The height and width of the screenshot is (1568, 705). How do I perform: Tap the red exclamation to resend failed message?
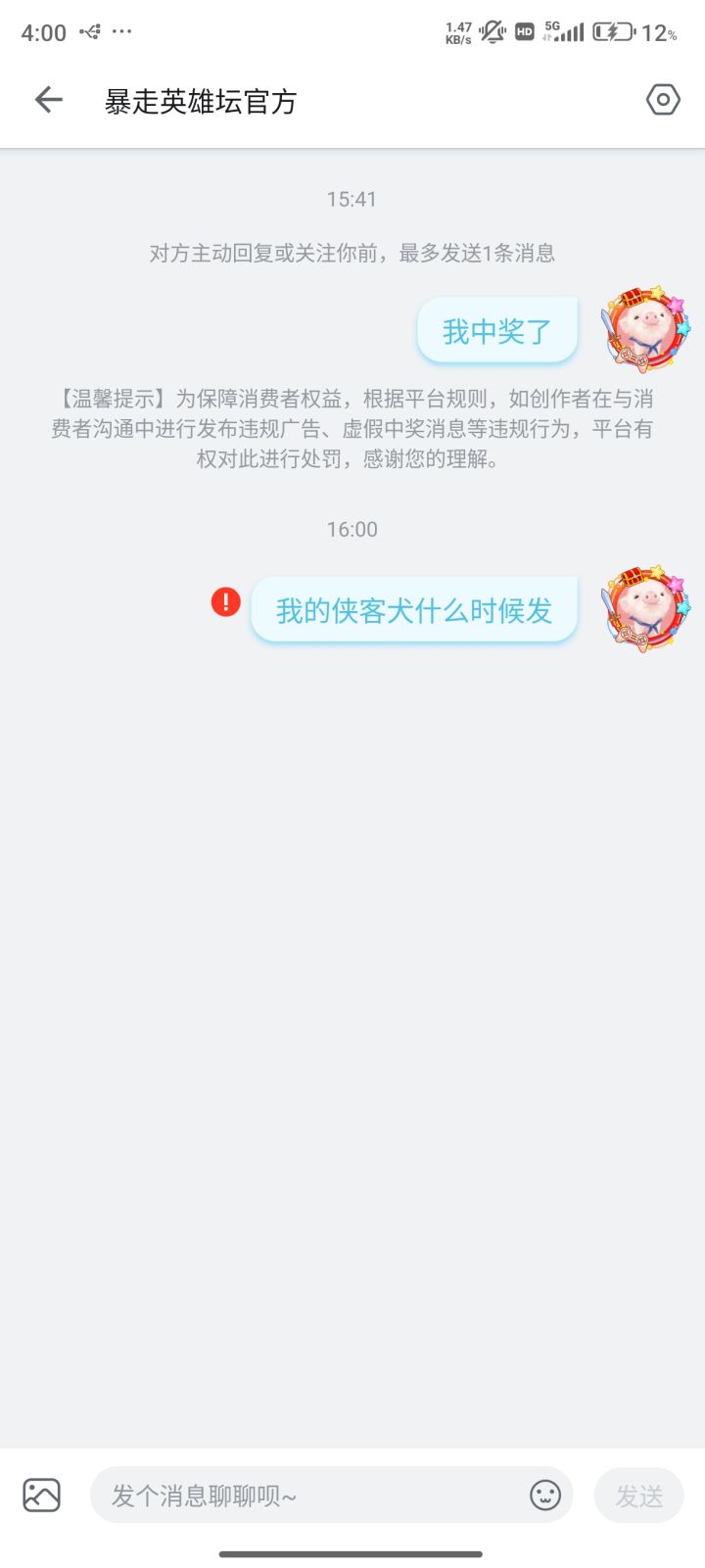click(225, 602)
